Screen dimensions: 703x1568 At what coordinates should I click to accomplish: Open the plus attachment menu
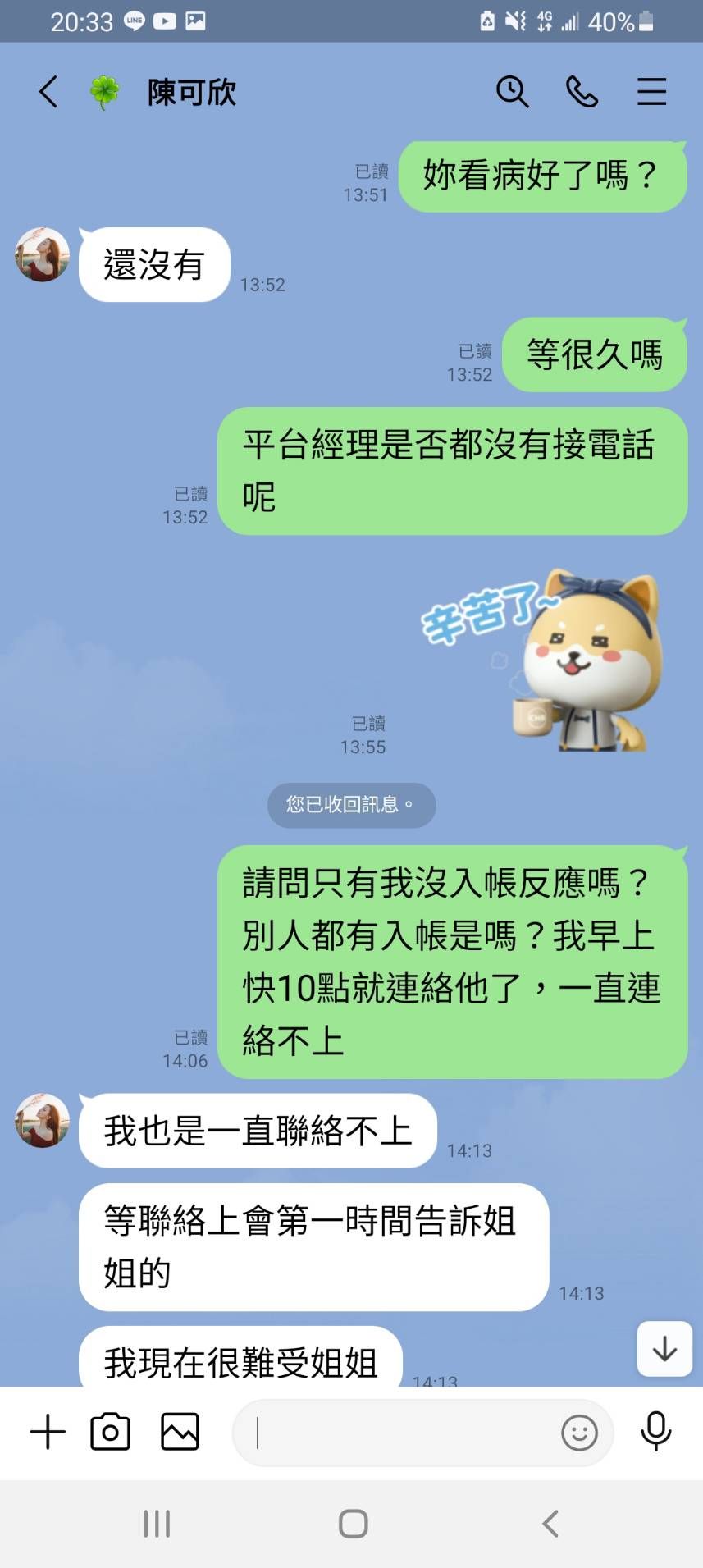tap(48, 1433)
